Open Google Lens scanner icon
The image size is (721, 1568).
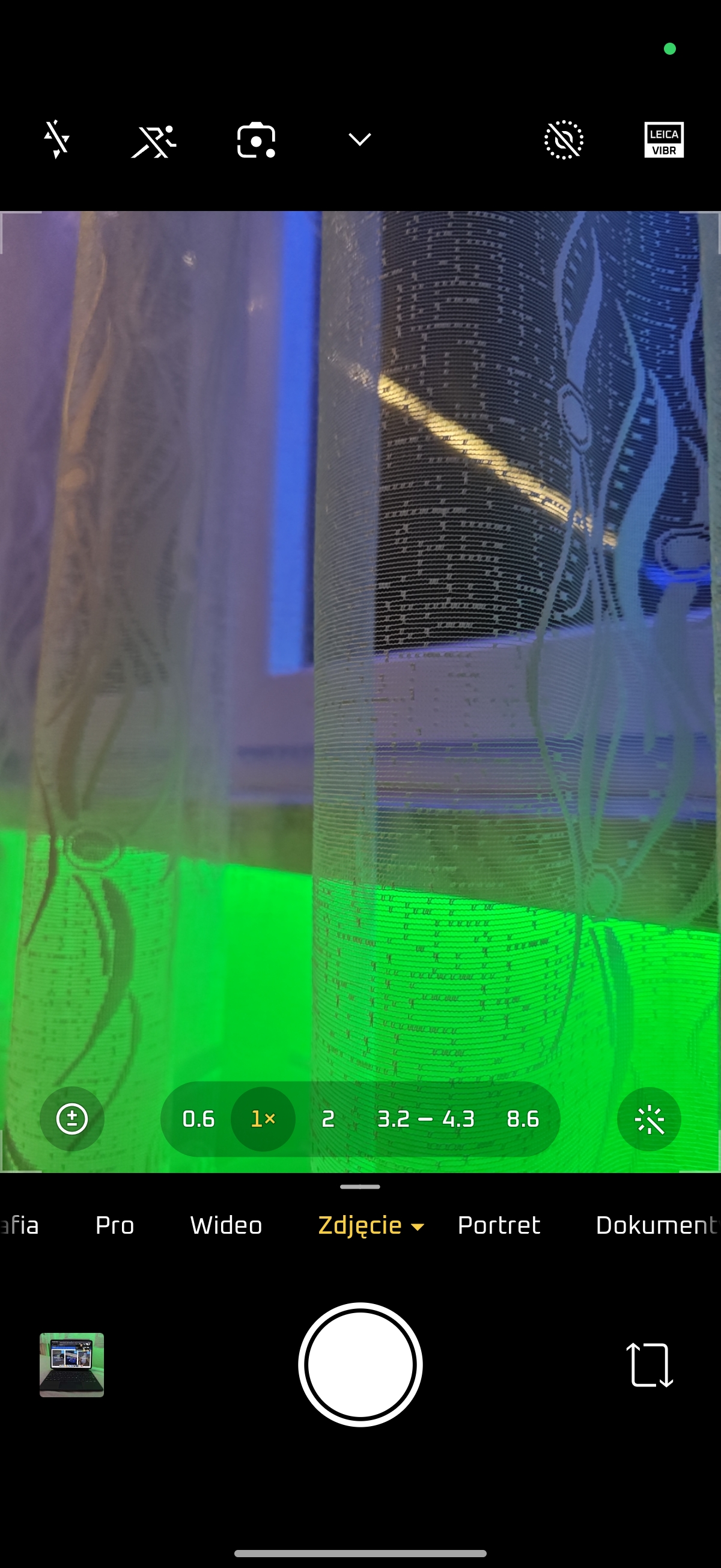[x=255, y=140]
